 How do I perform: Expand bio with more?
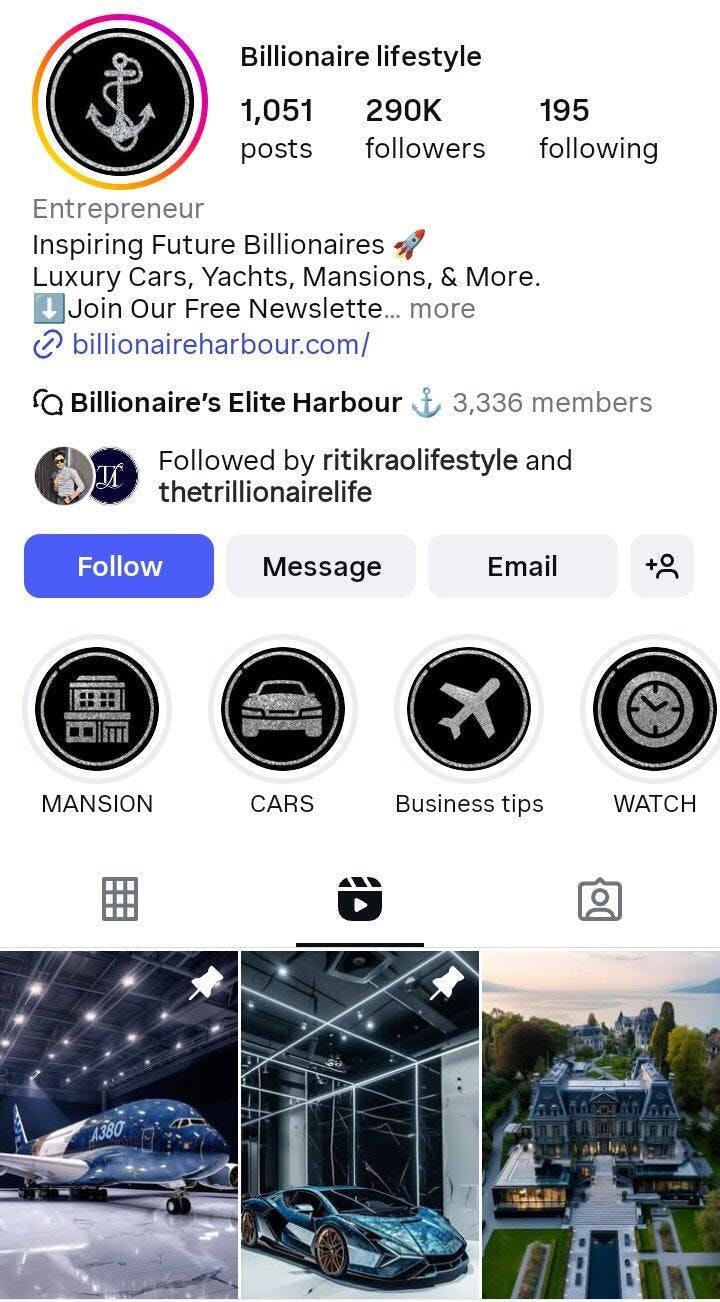[x=442, y=309]
